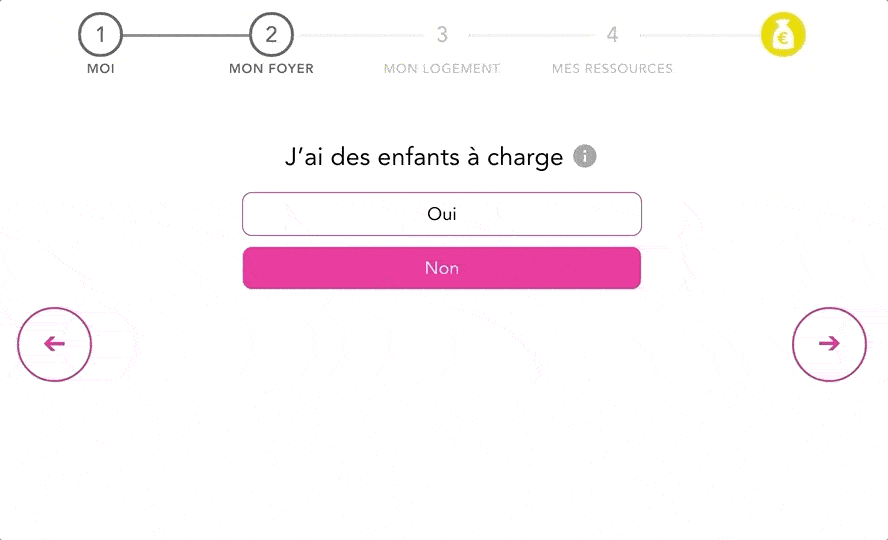Open step 2 Mon Foyer

pyautogui.click(x=271, y=36)
